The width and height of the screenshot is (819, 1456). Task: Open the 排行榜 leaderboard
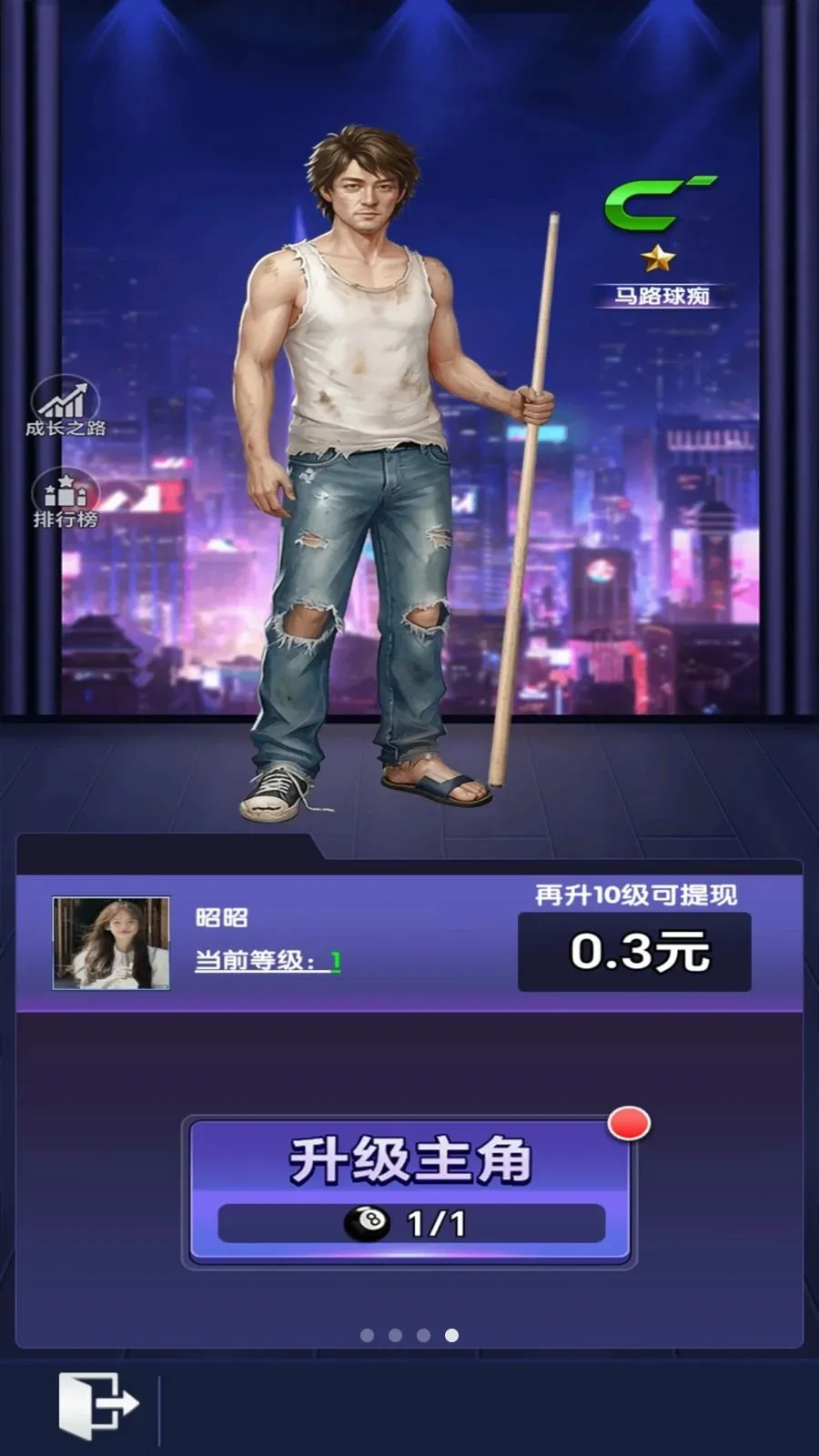[x=65, y=499]
